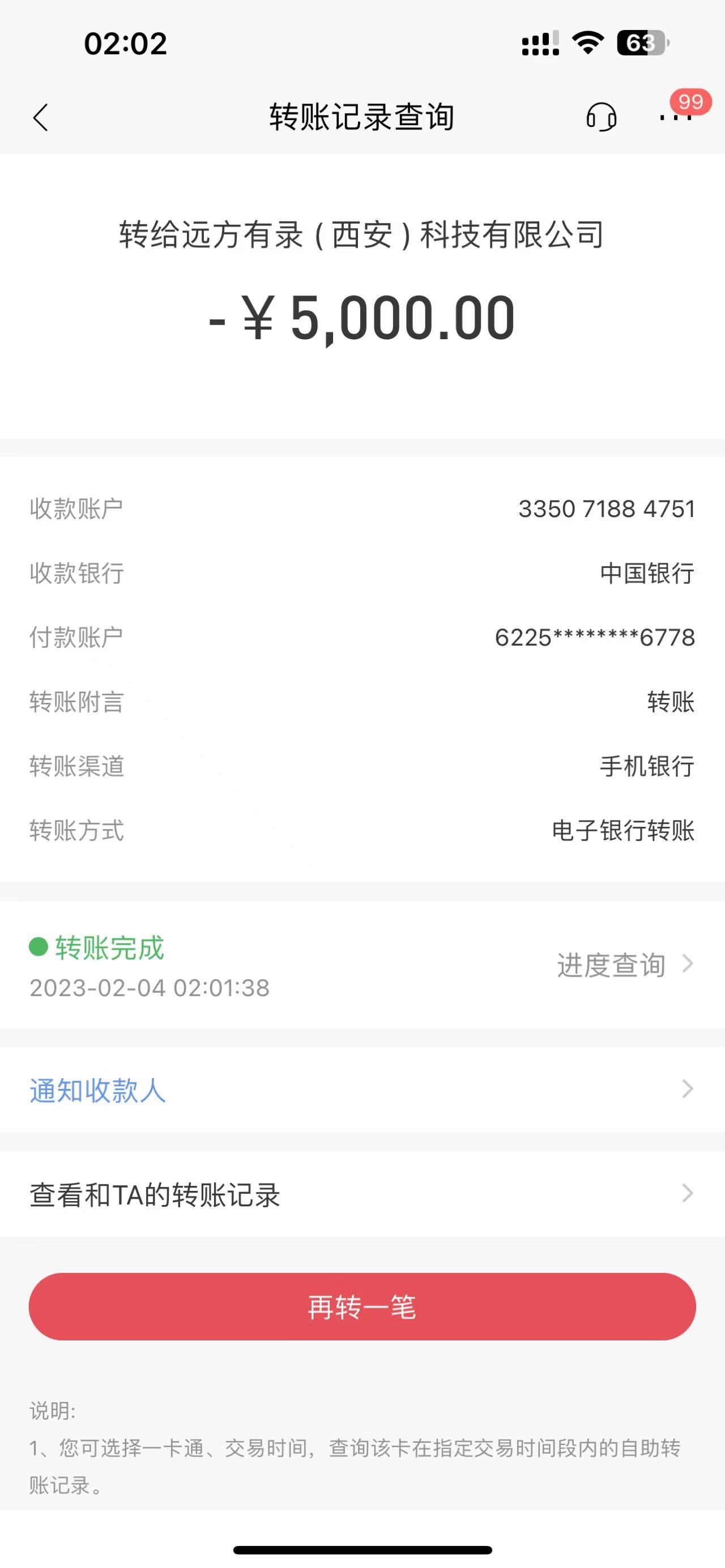Open 通知收款人 to notify the payee

97,1090
